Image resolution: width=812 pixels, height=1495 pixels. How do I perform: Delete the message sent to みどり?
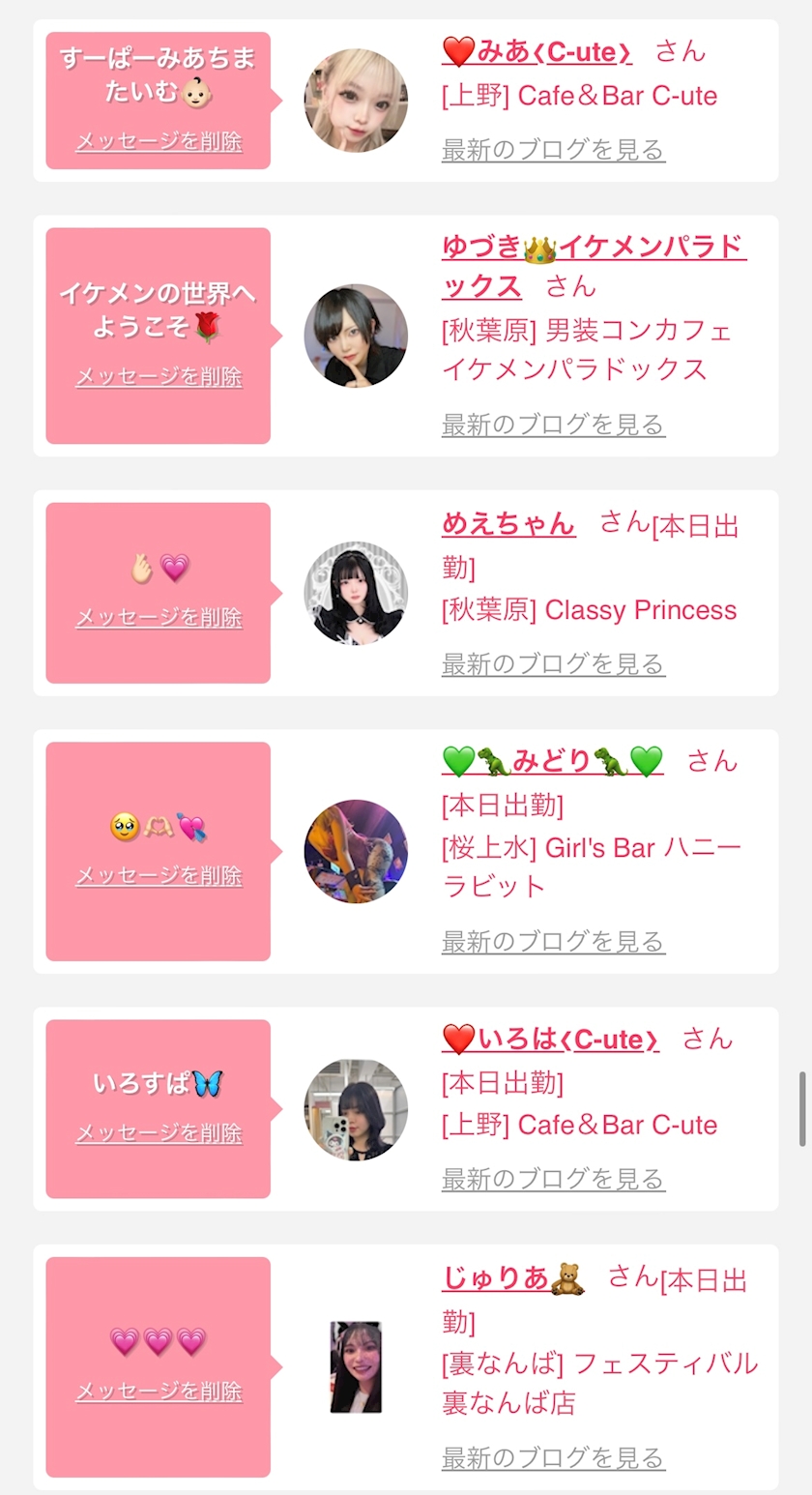(159, 875)
